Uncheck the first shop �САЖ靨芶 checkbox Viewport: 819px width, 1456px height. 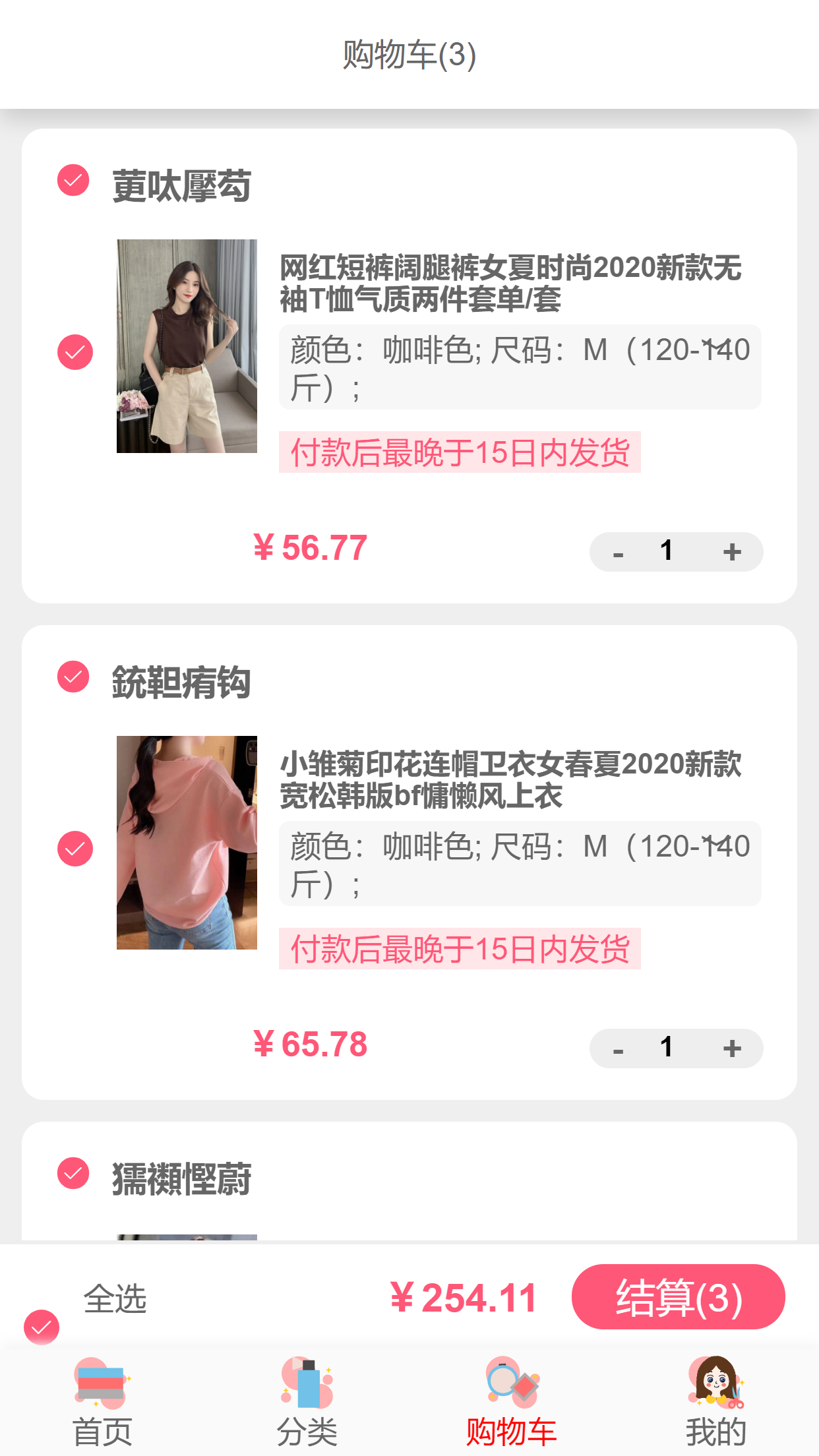(x=73, y=180)
